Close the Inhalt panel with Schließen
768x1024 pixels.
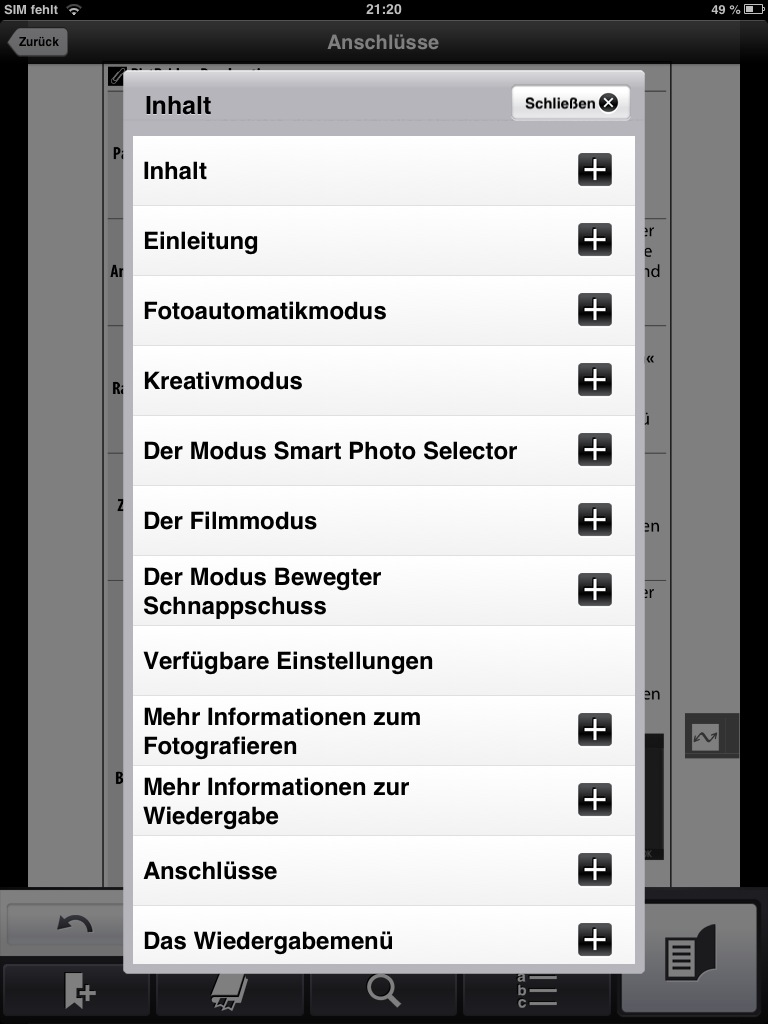click(571, 103)
